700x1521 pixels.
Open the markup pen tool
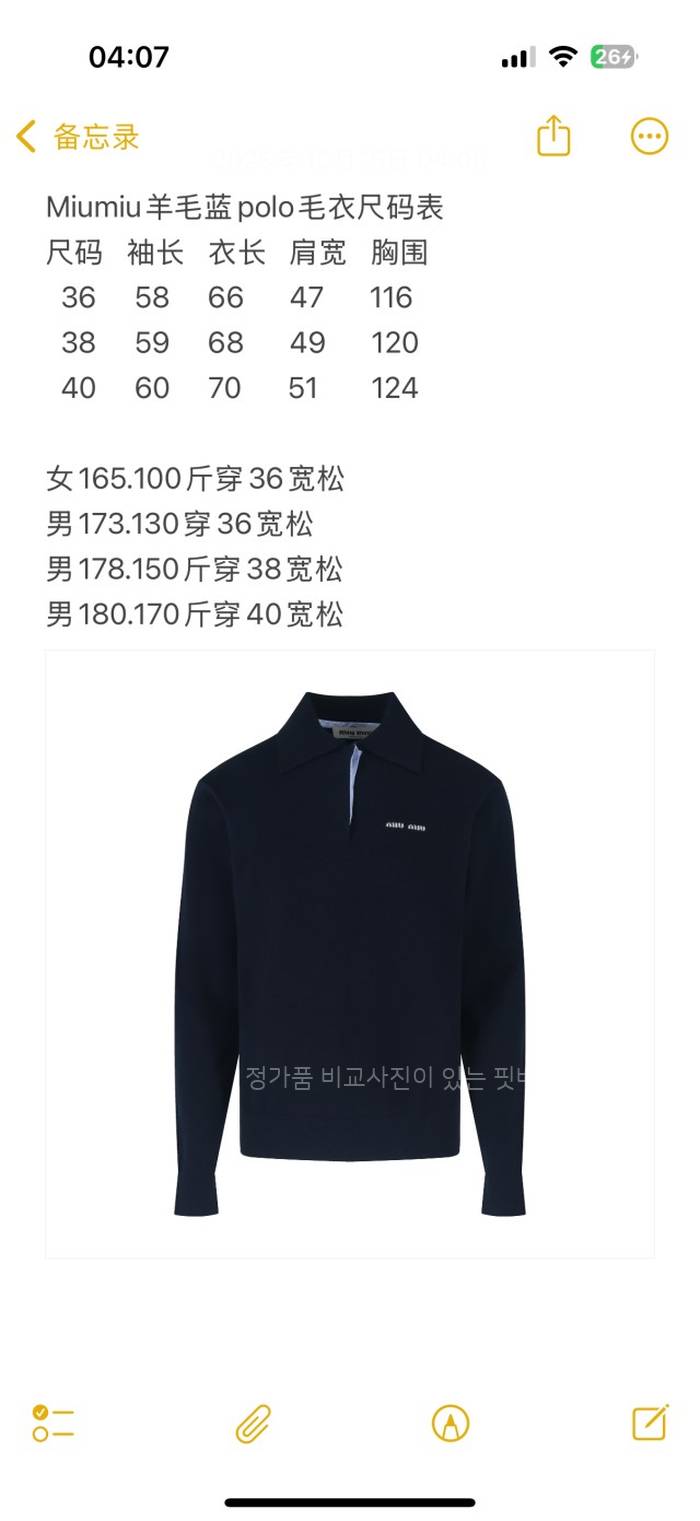click(x=450, y=1422)
